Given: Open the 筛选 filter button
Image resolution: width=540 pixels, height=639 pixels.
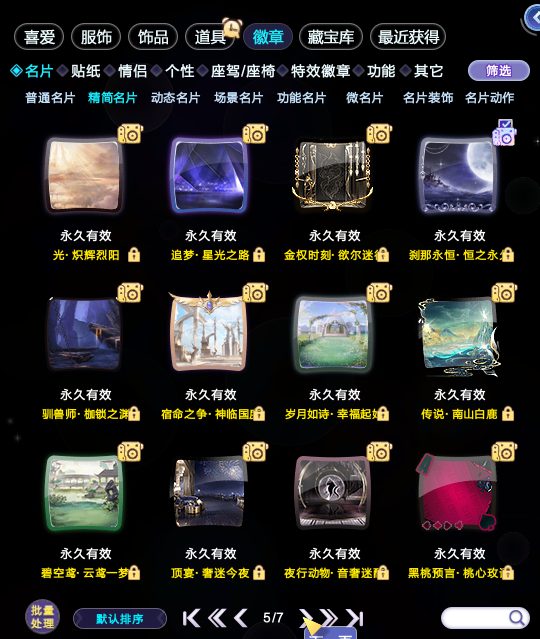Looking at the screenshot, I should [x=499, y=71].
